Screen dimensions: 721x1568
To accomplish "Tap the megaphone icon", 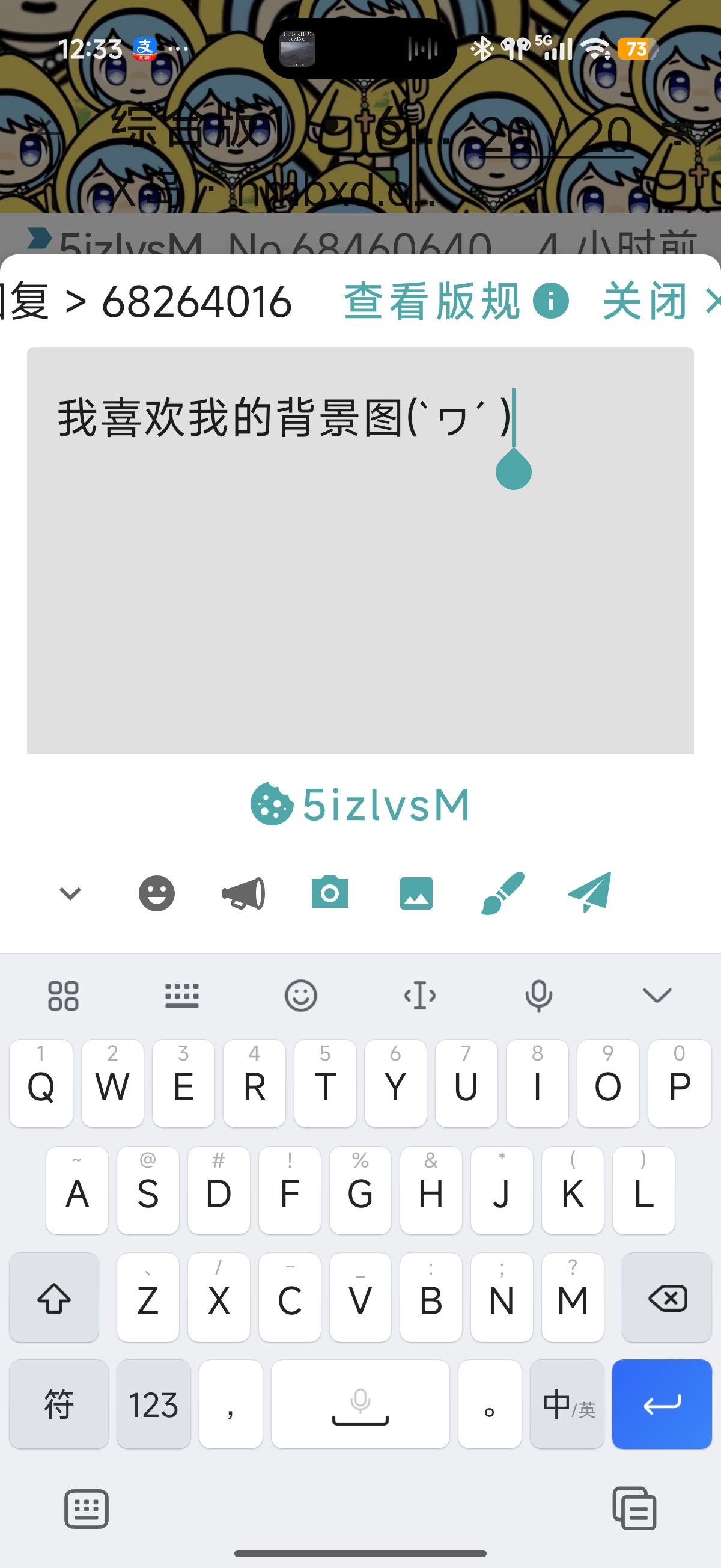I will [243, 893].
